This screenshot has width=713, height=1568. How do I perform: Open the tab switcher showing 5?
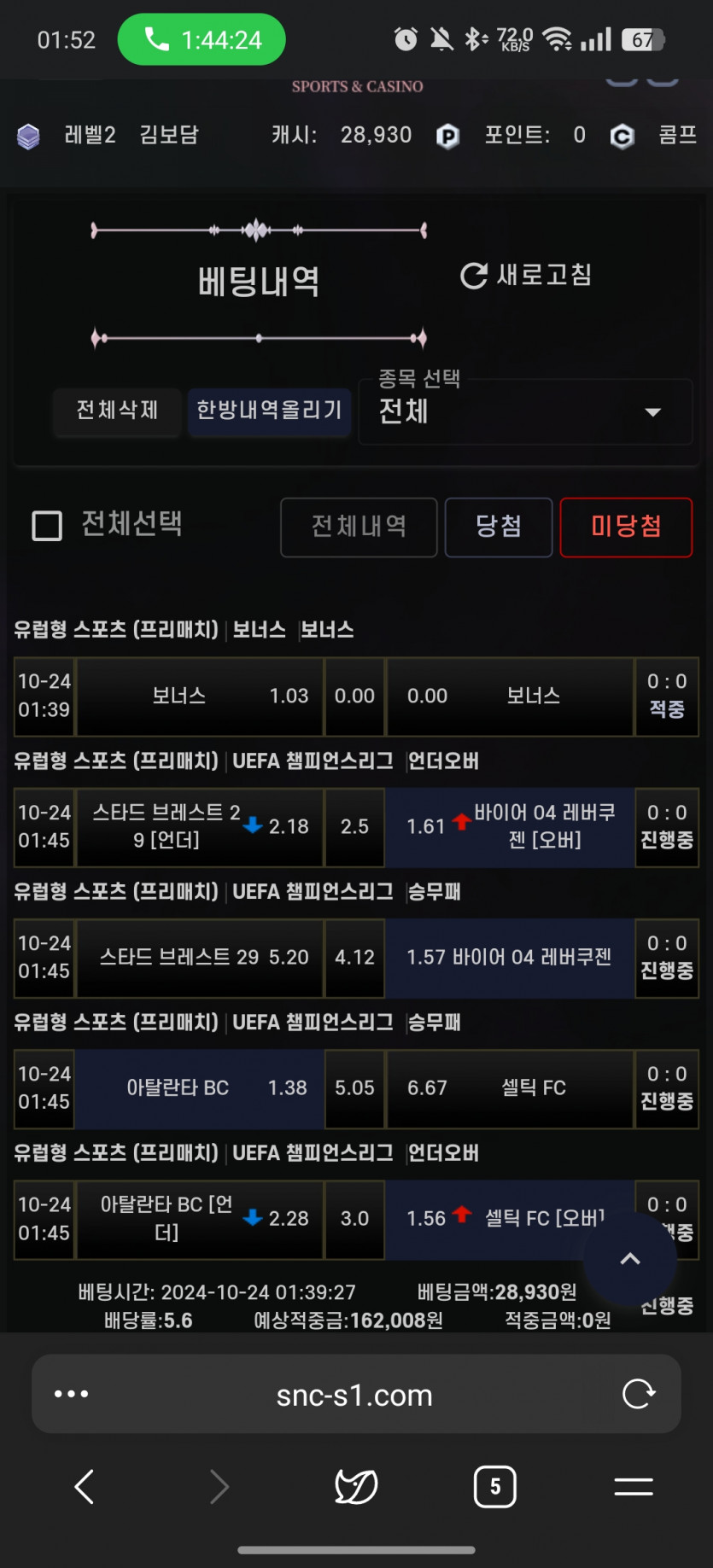[x=495, y=1487]
